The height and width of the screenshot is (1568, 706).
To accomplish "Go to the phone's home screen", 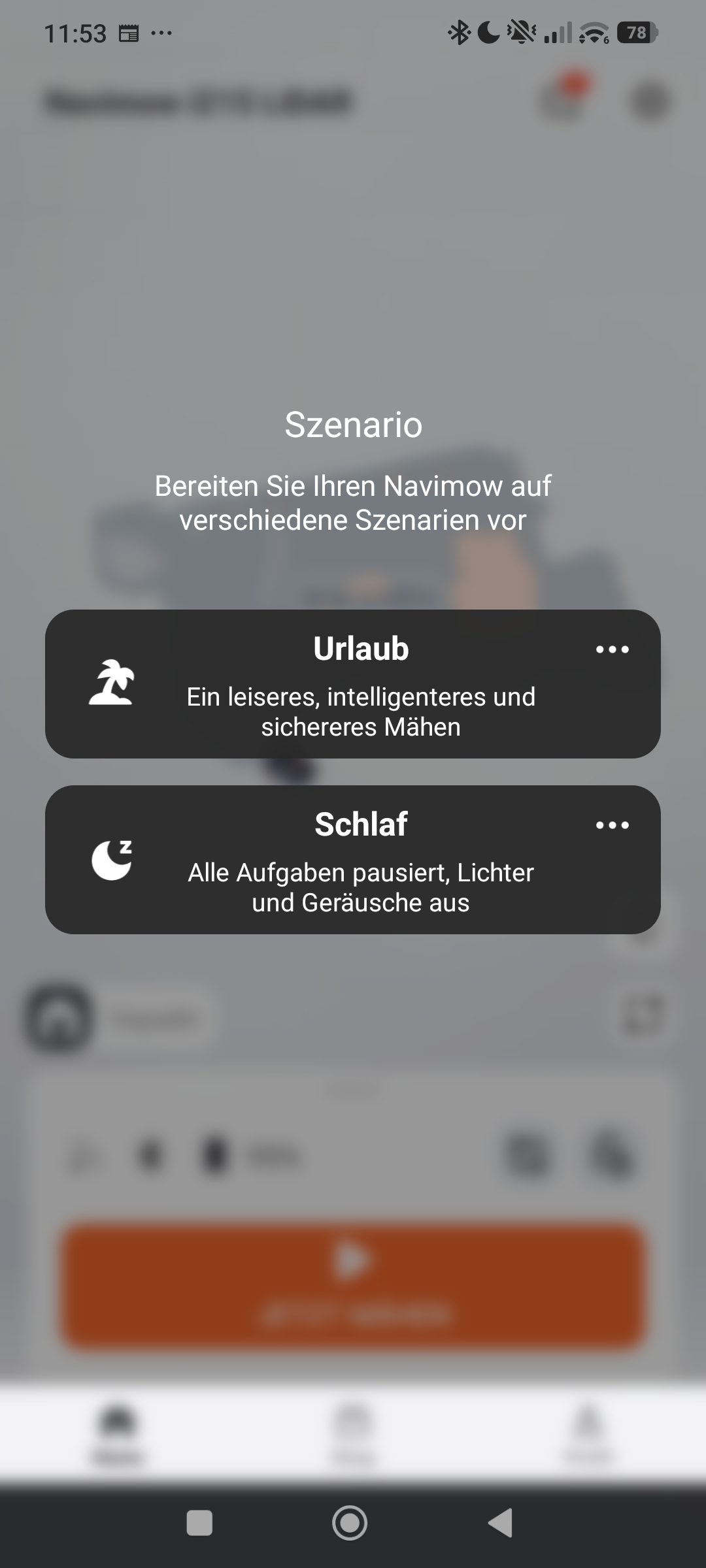I will click(x=350, y=1523).
